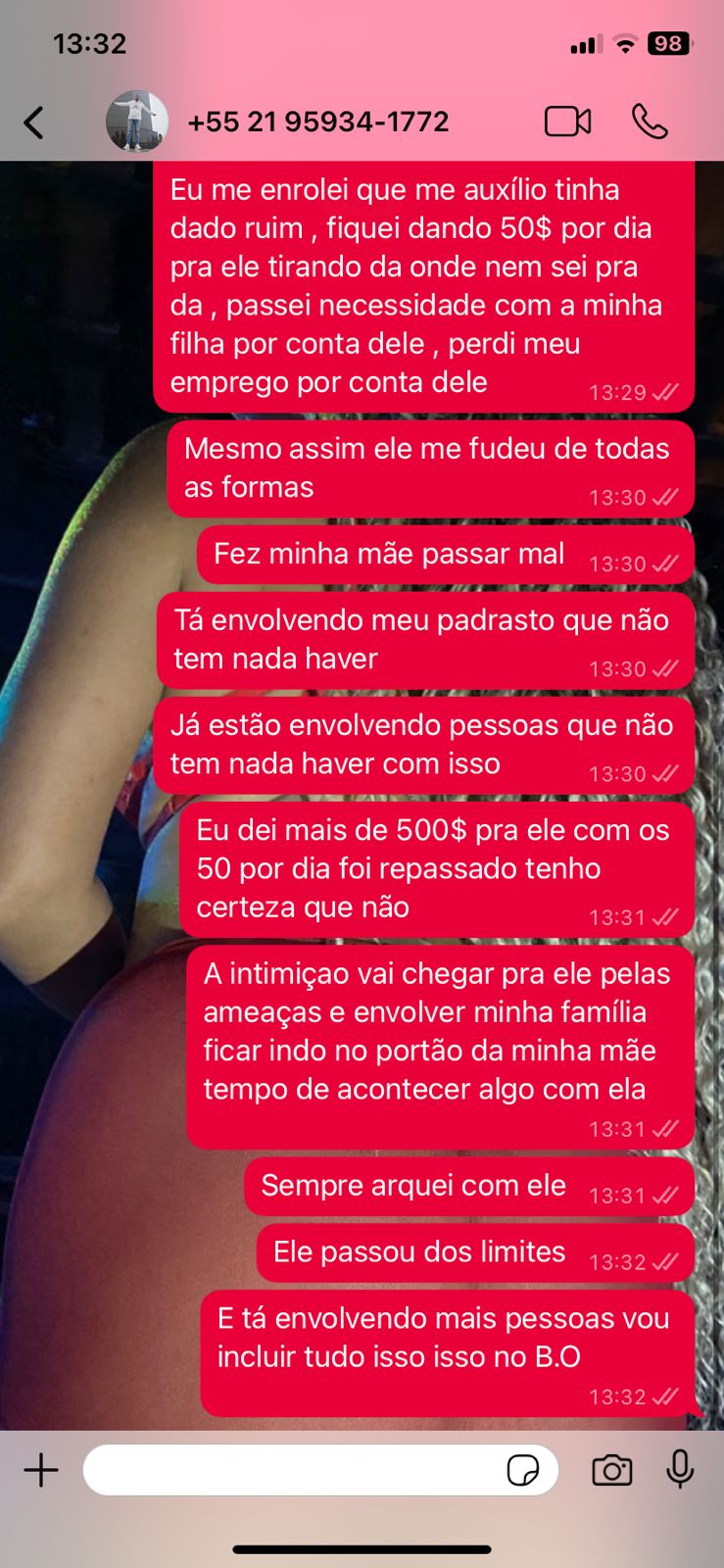Open the camera

611,1470
